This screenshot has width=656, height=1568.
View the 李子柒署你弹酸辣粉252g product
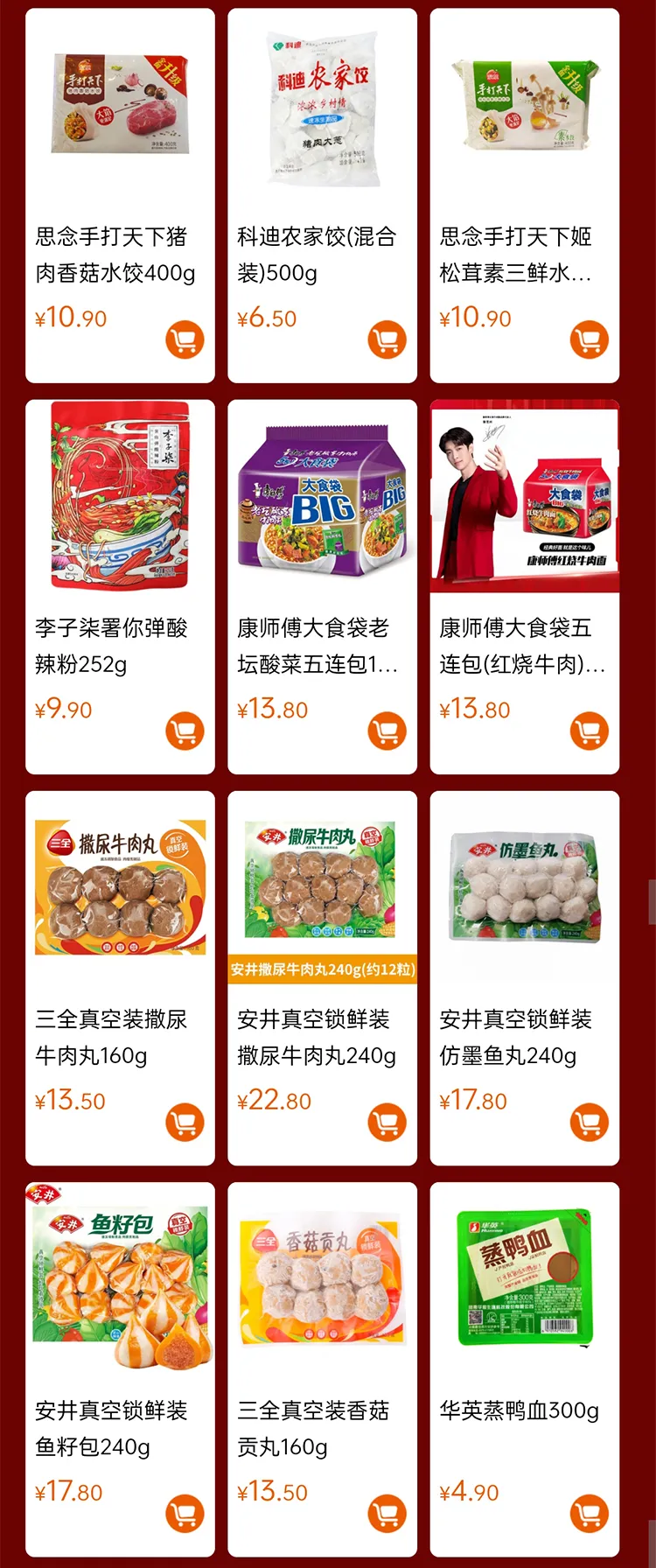tap(120, 499)
